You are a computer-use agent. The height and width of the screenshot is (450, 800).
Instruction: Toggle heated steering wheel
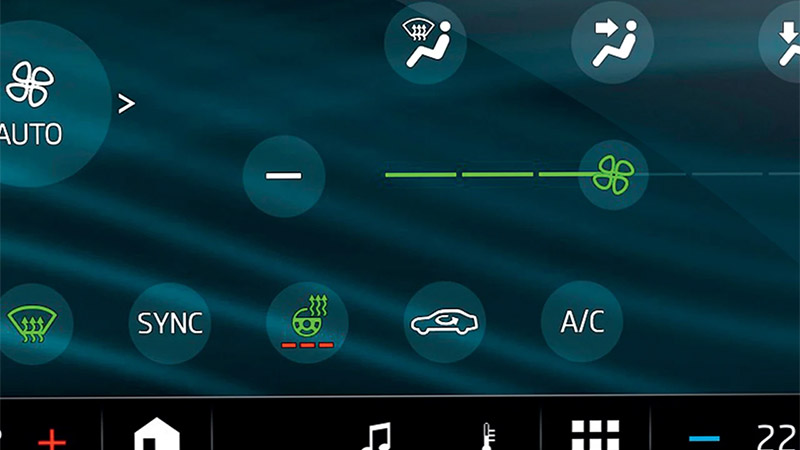(307, 322)
